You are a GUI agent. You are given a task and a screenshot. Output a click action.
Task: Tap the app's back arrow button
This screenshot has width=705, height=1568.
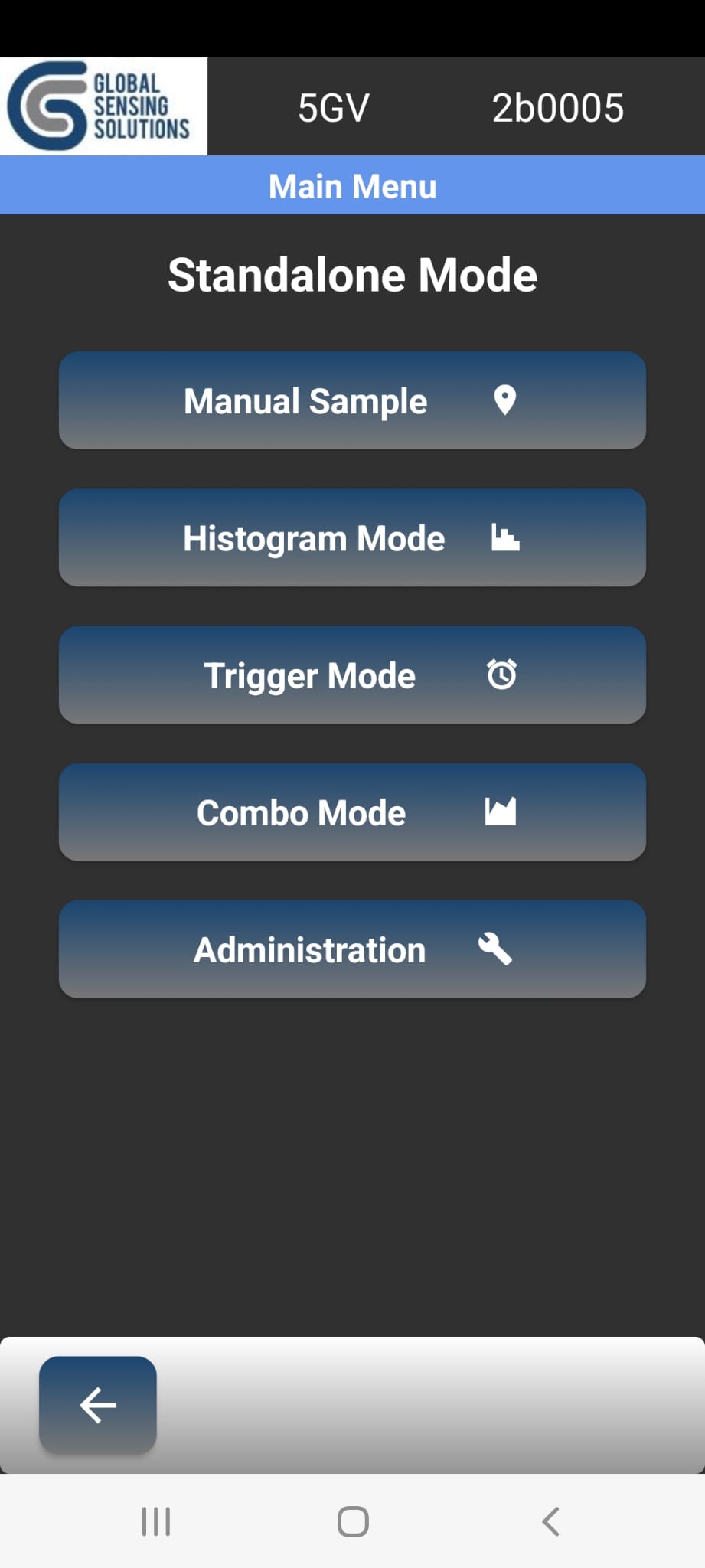[98, 1405]
